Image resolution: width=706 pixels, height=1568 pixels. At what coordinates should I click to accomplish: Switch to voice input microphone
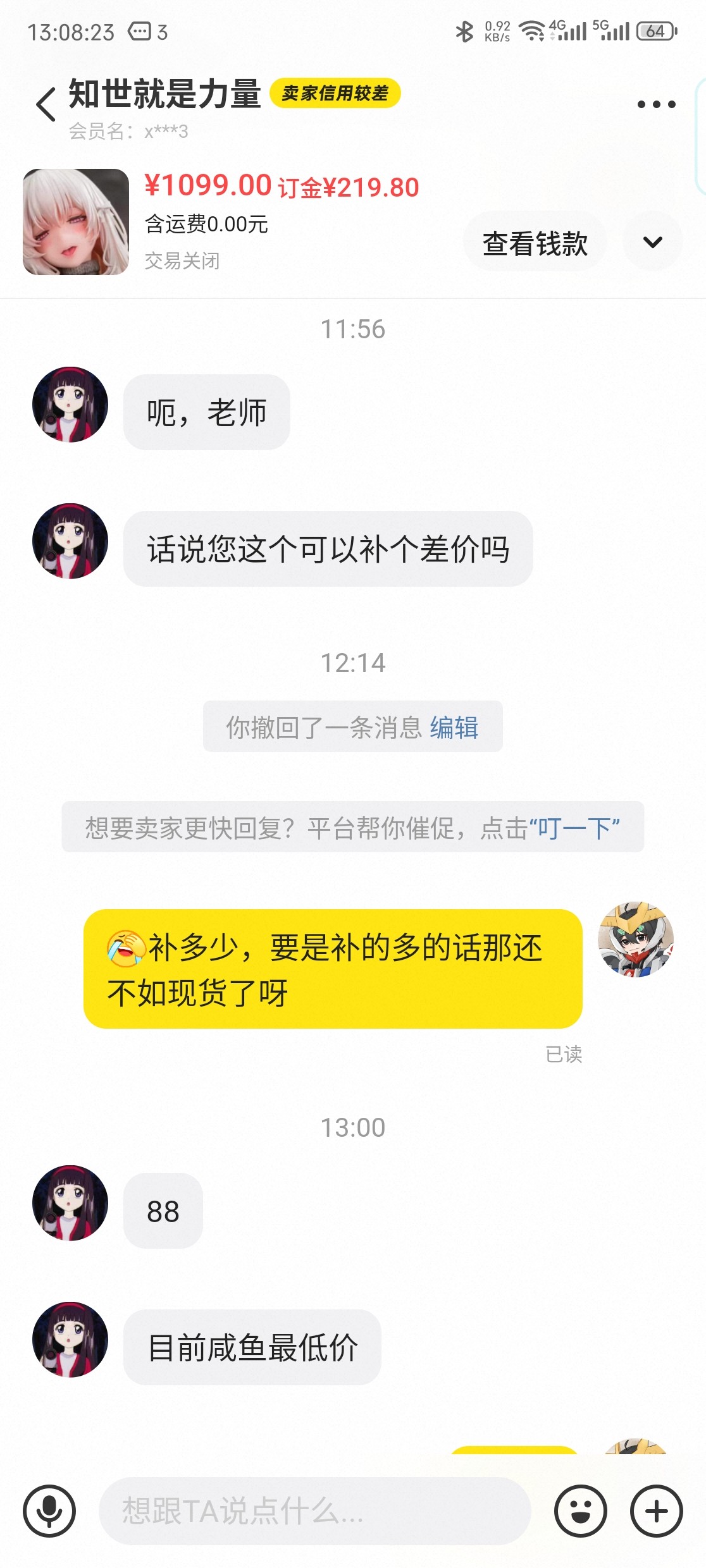click(49, 1511)
